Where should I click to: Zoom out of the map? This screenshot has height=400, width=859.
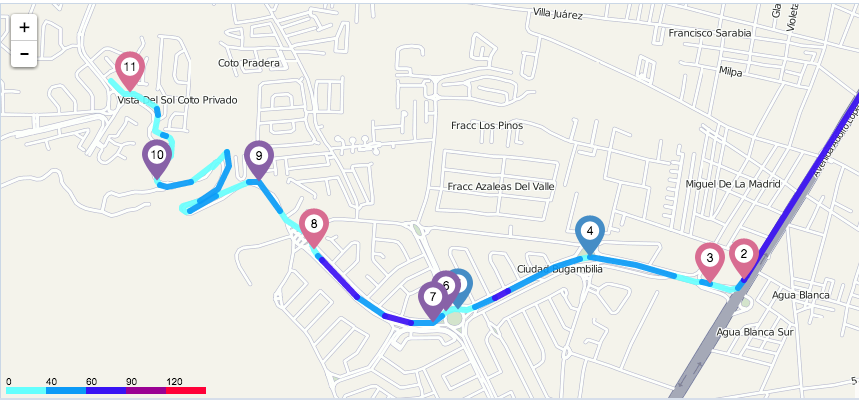coord(24,54)
